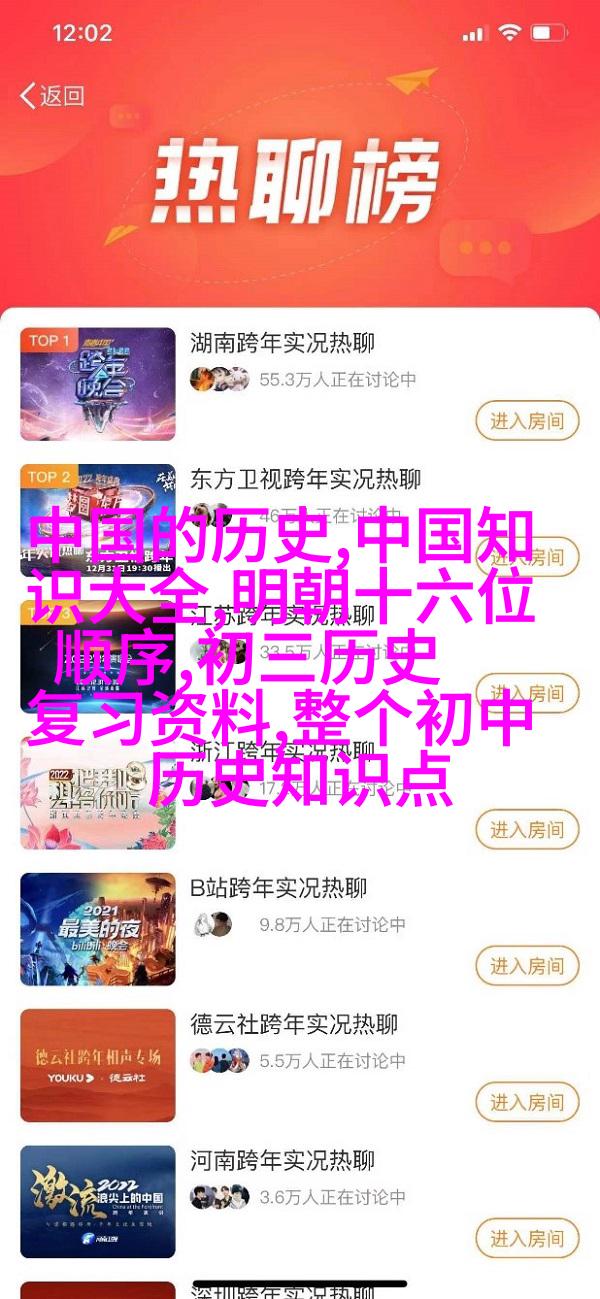Open the 湖南跨年实况热聊 thumbnail
The height and width of the screenshot is (1299, 600).
97,384
